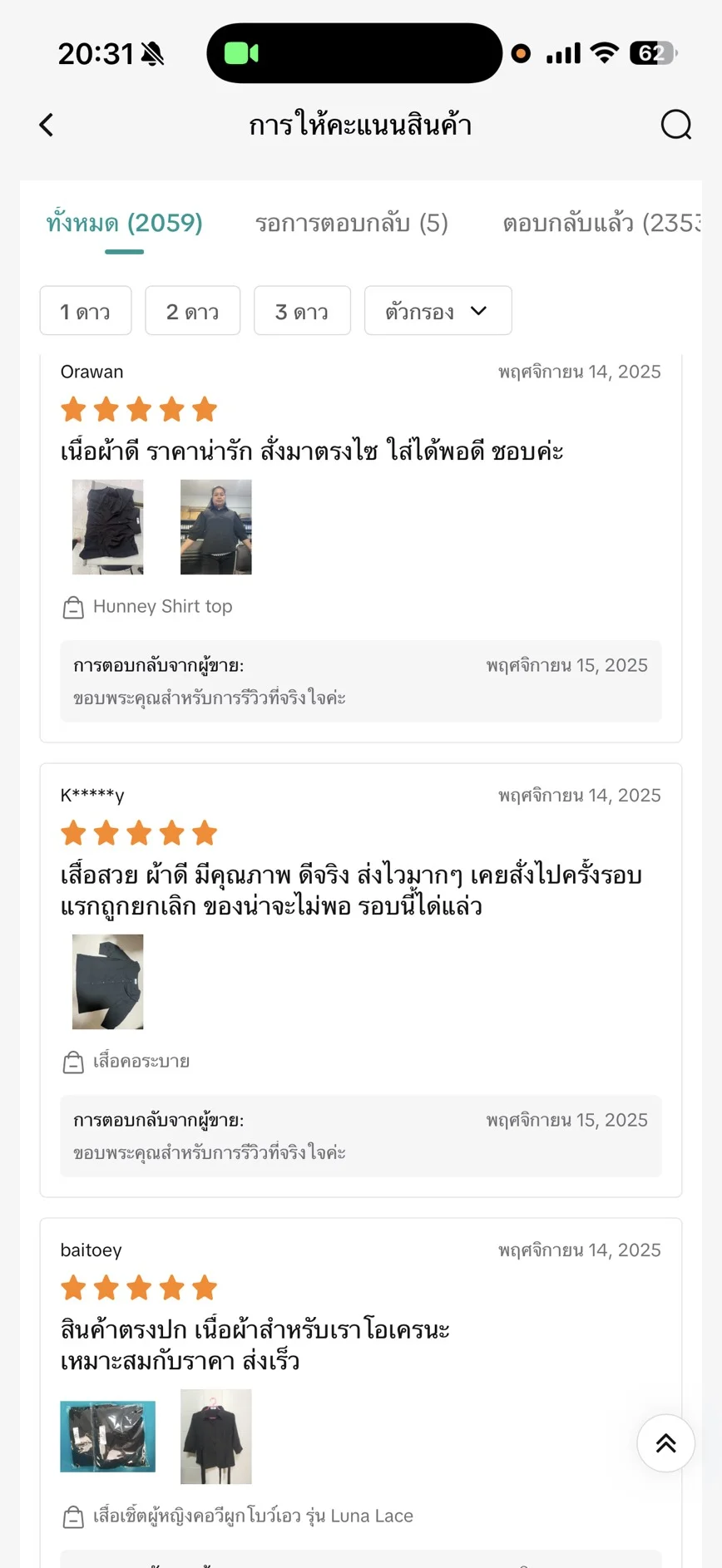Tap the bag icon next to เสื้อคอระบาย
This screenshot has width=722, height=1568.
coord(75,1062)
